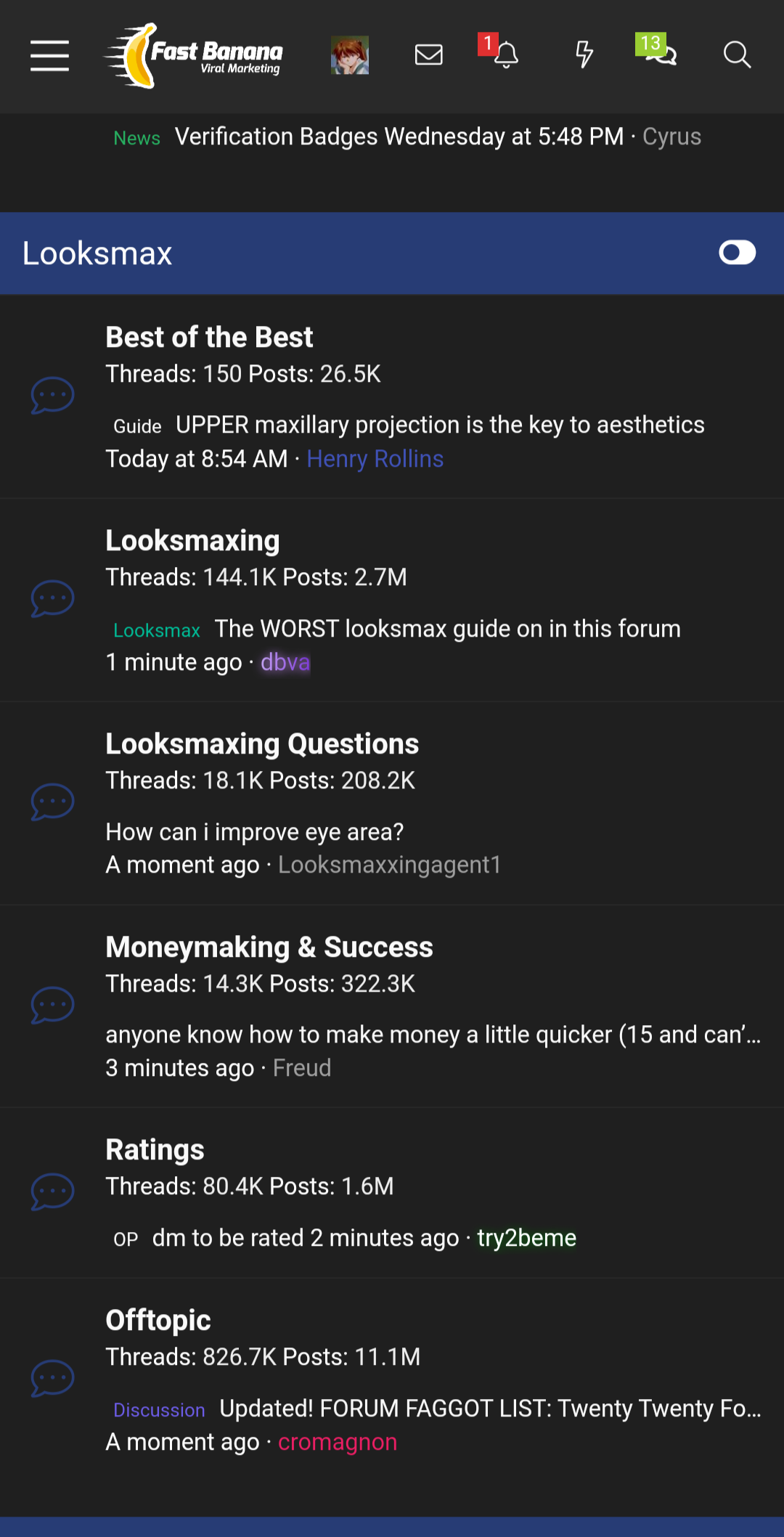The width and height of the screenshot is (784, 1537).
Task: Open search with the magnifier icon
Action: [738, 55]
